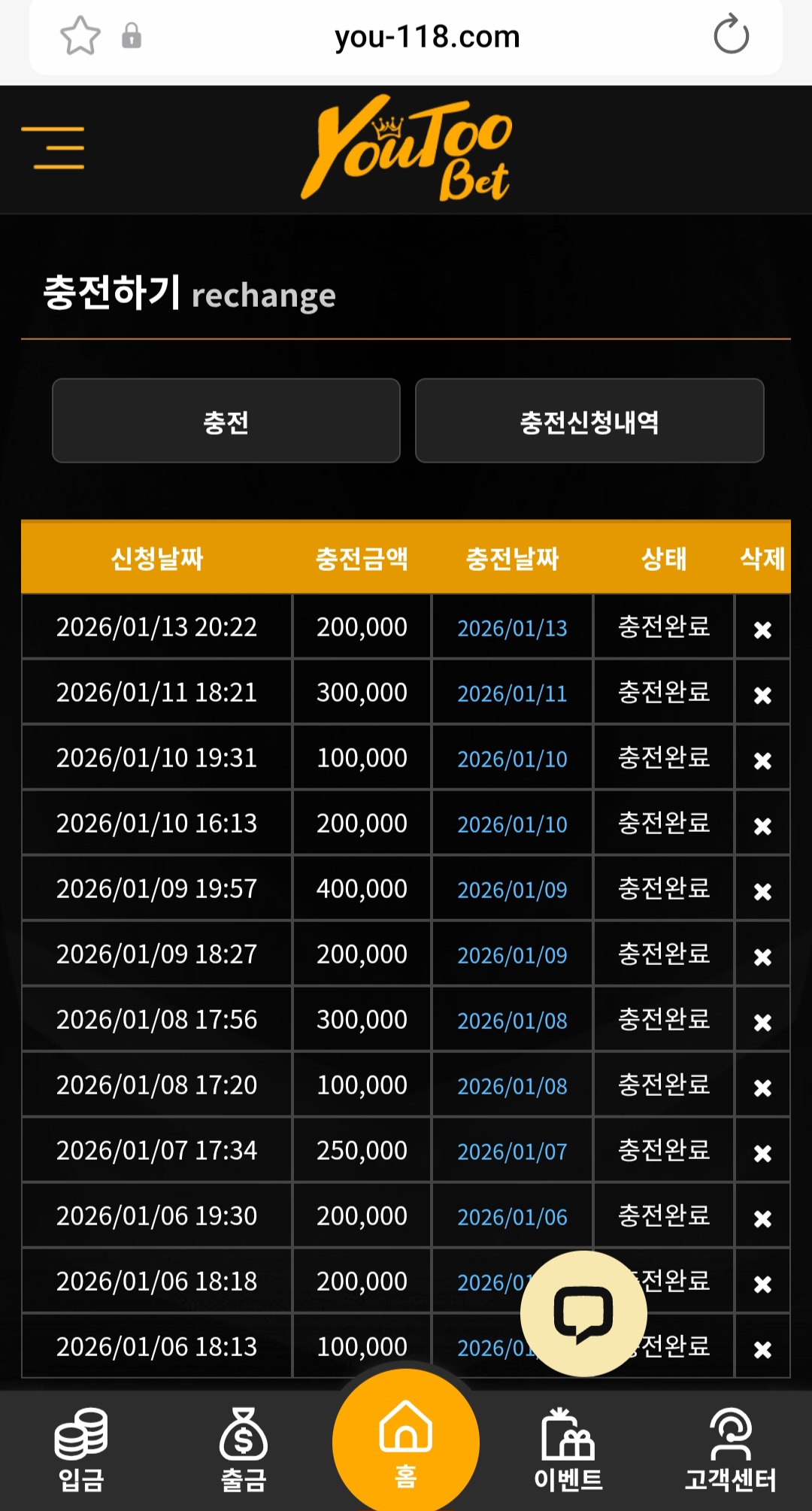Screen dimensions: 812x1511
Task: Switch to the 충전 tab
Action: click(x=226, y=420)
